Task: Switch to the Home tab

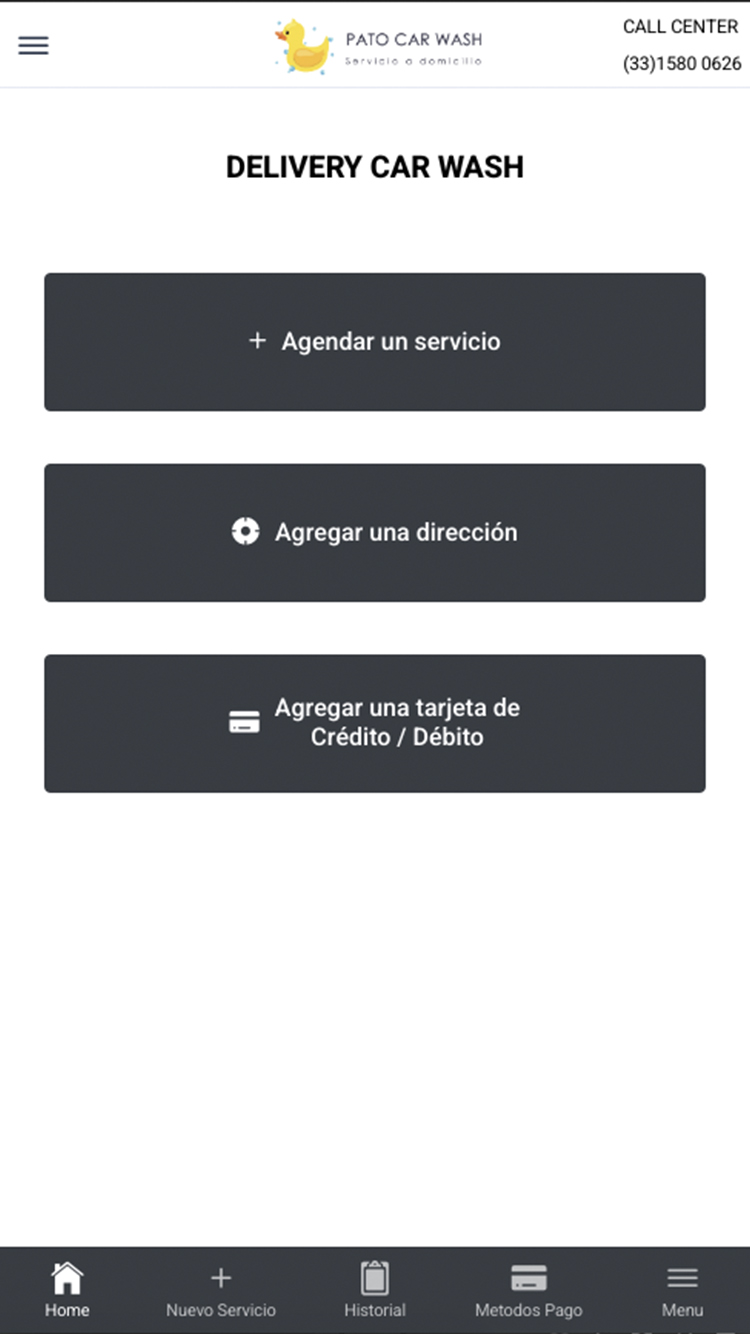Action: [x=67, y=1290]
